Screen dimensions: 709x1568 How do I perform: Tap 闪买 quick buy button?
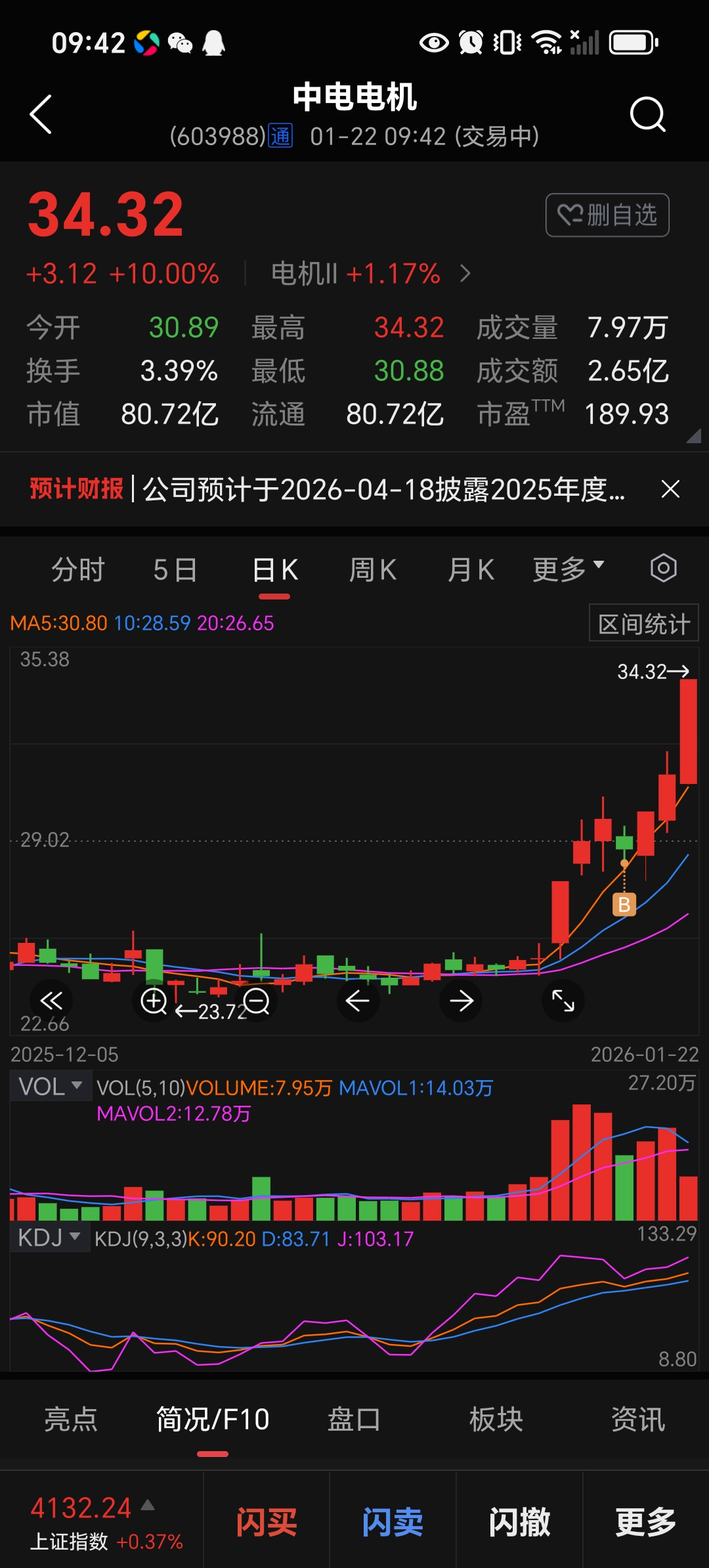[267, 1522]
